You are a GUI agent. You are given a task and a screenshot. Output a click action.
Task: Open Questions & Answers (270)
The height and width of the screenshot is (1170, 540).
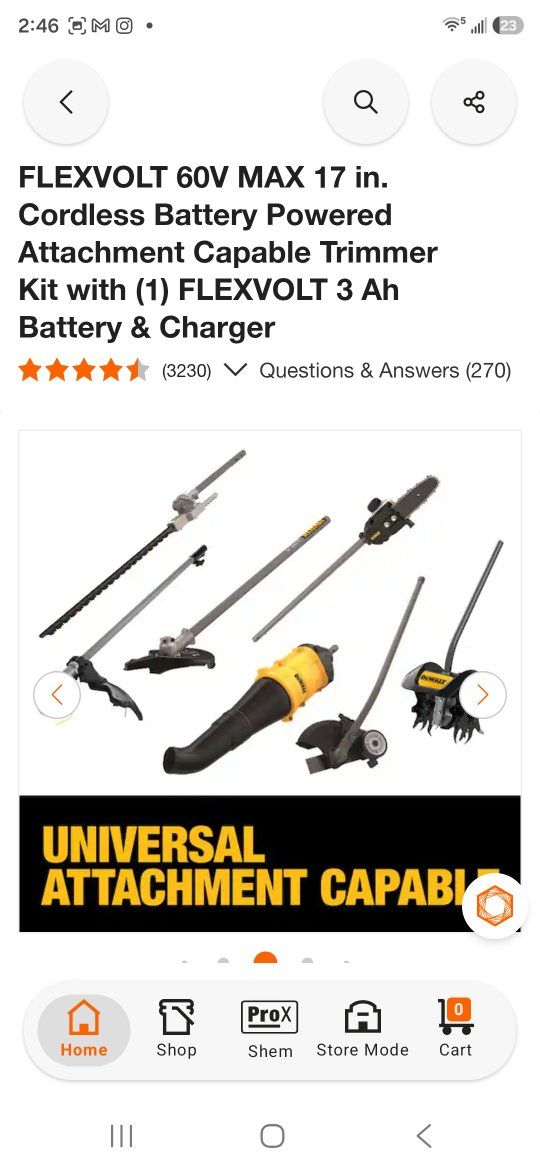coord(385,370)
